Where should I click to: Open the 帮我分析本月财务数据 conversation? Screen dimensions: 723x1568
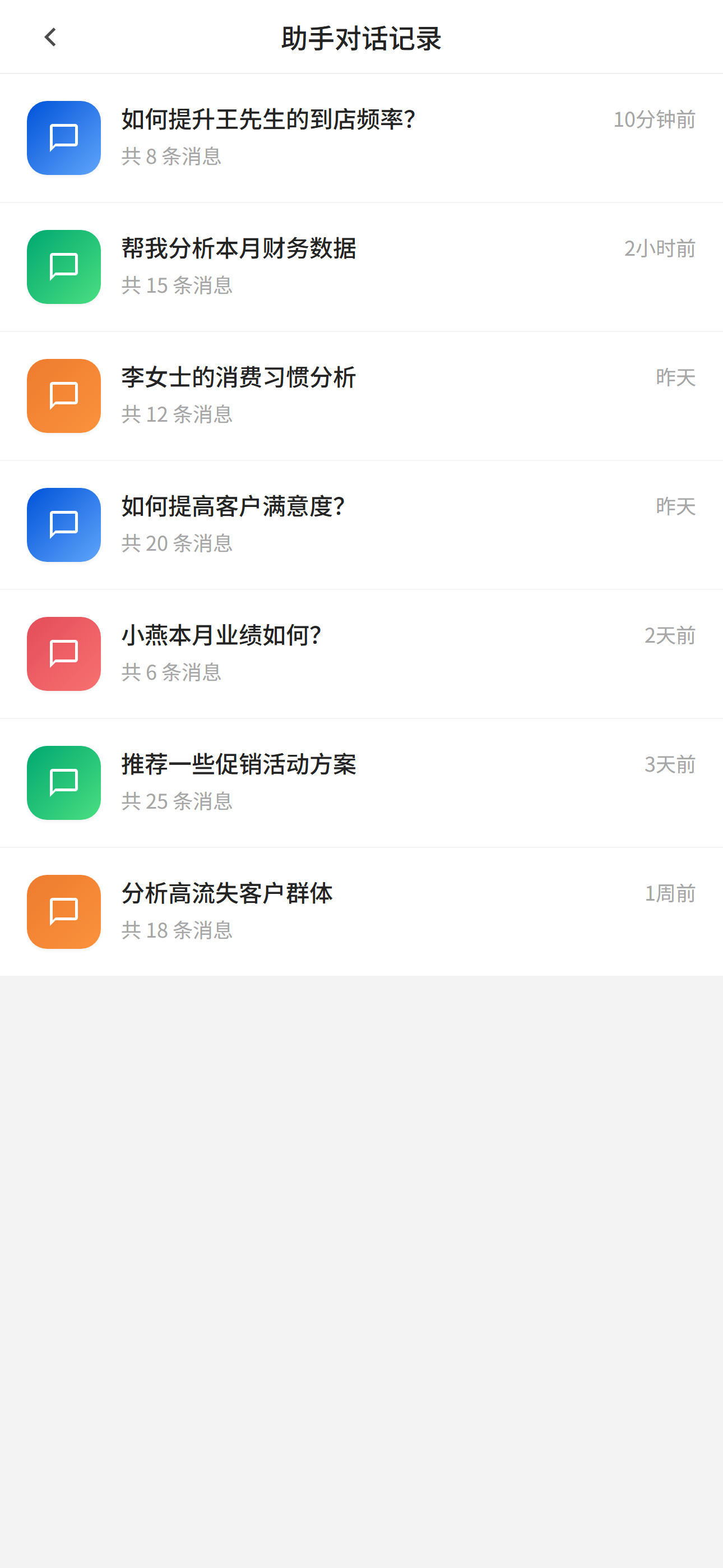[x=361, y=267]
